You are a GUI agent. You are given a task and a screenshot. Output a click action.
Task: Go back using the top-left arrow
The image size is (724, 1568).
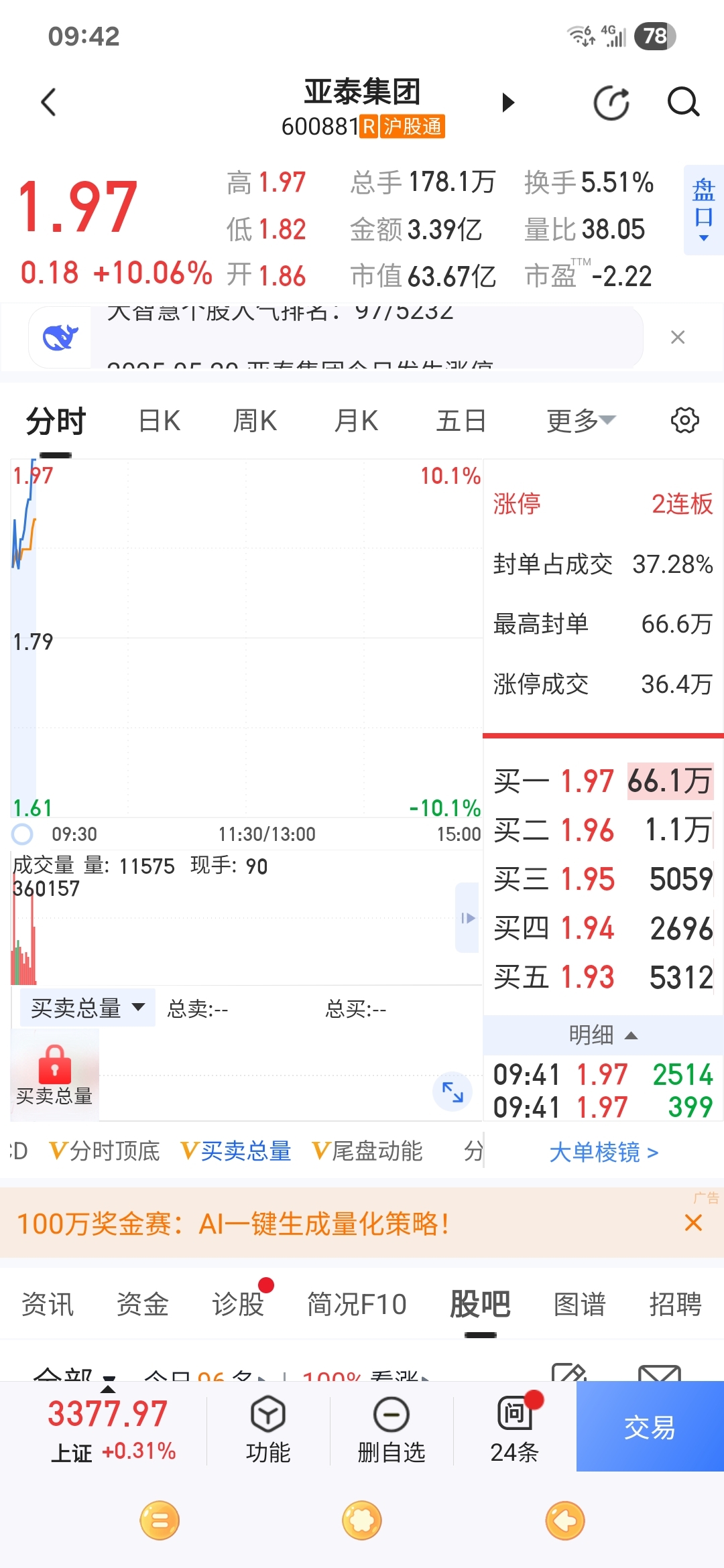click(48, 103)
